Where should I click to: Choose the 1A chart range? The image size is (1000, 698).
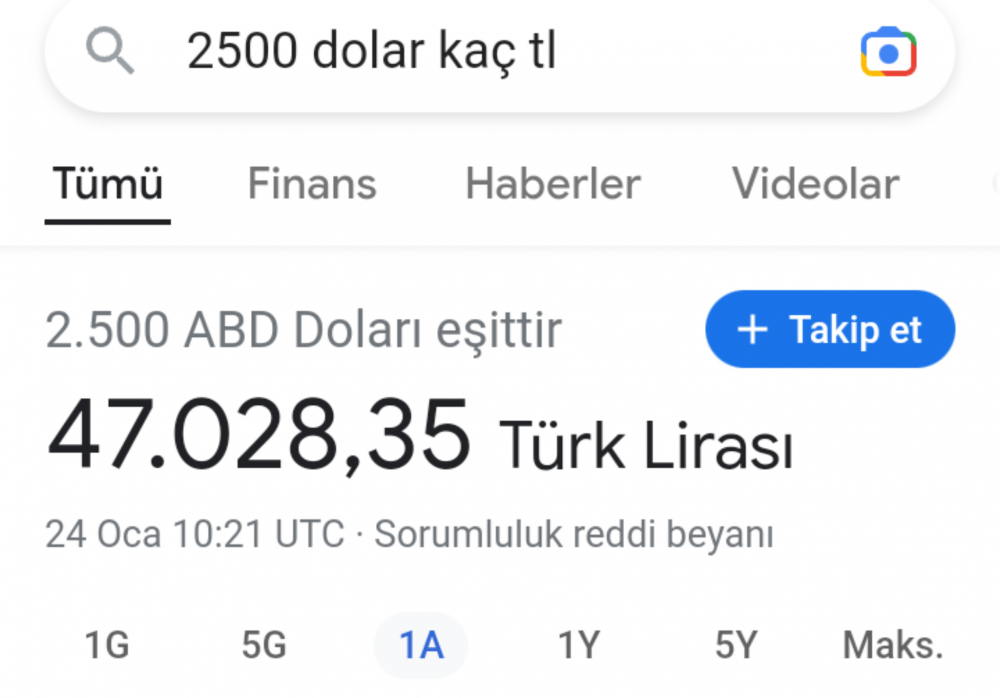point(421,646)
